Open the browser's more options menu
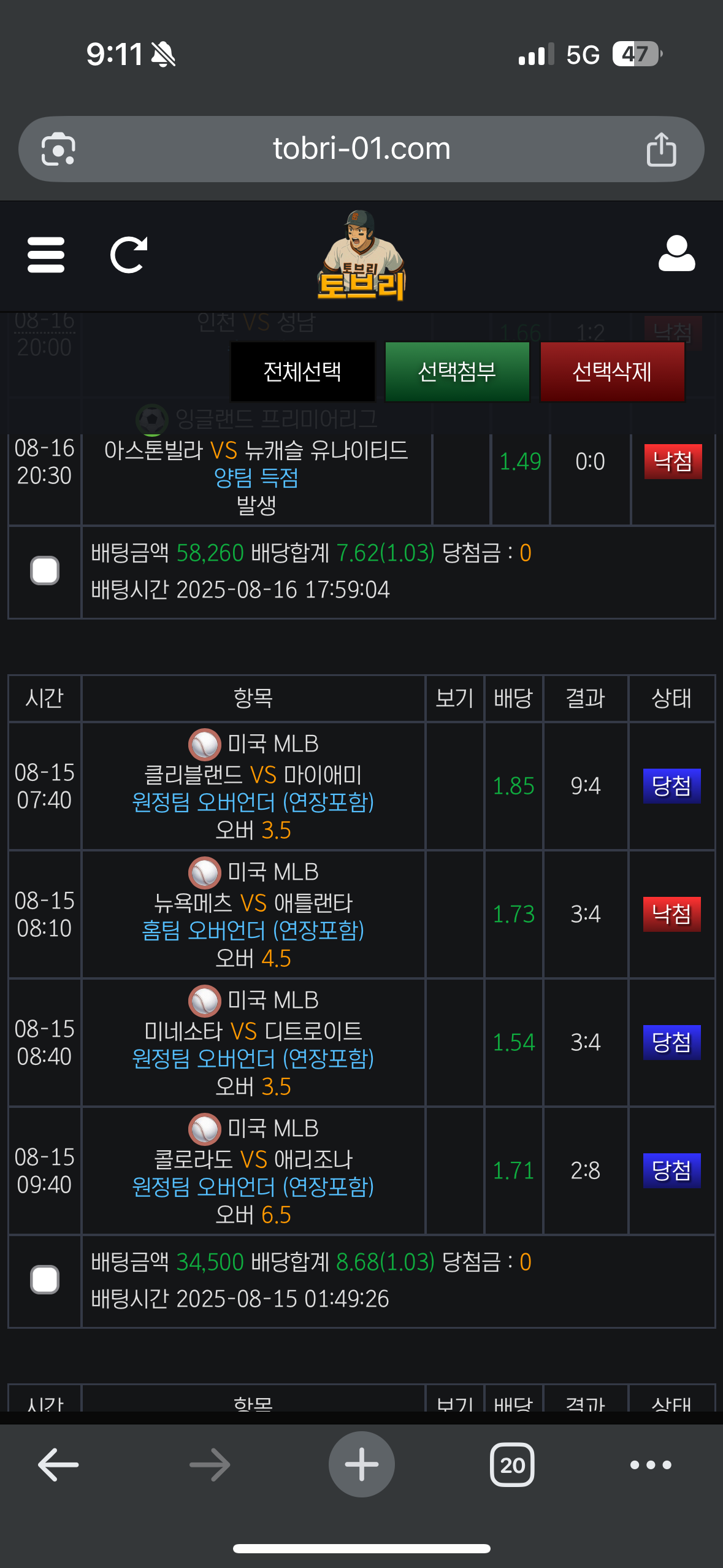Image resolution: width=723 pixels, height=1568 pixels. click(651, 1465)
